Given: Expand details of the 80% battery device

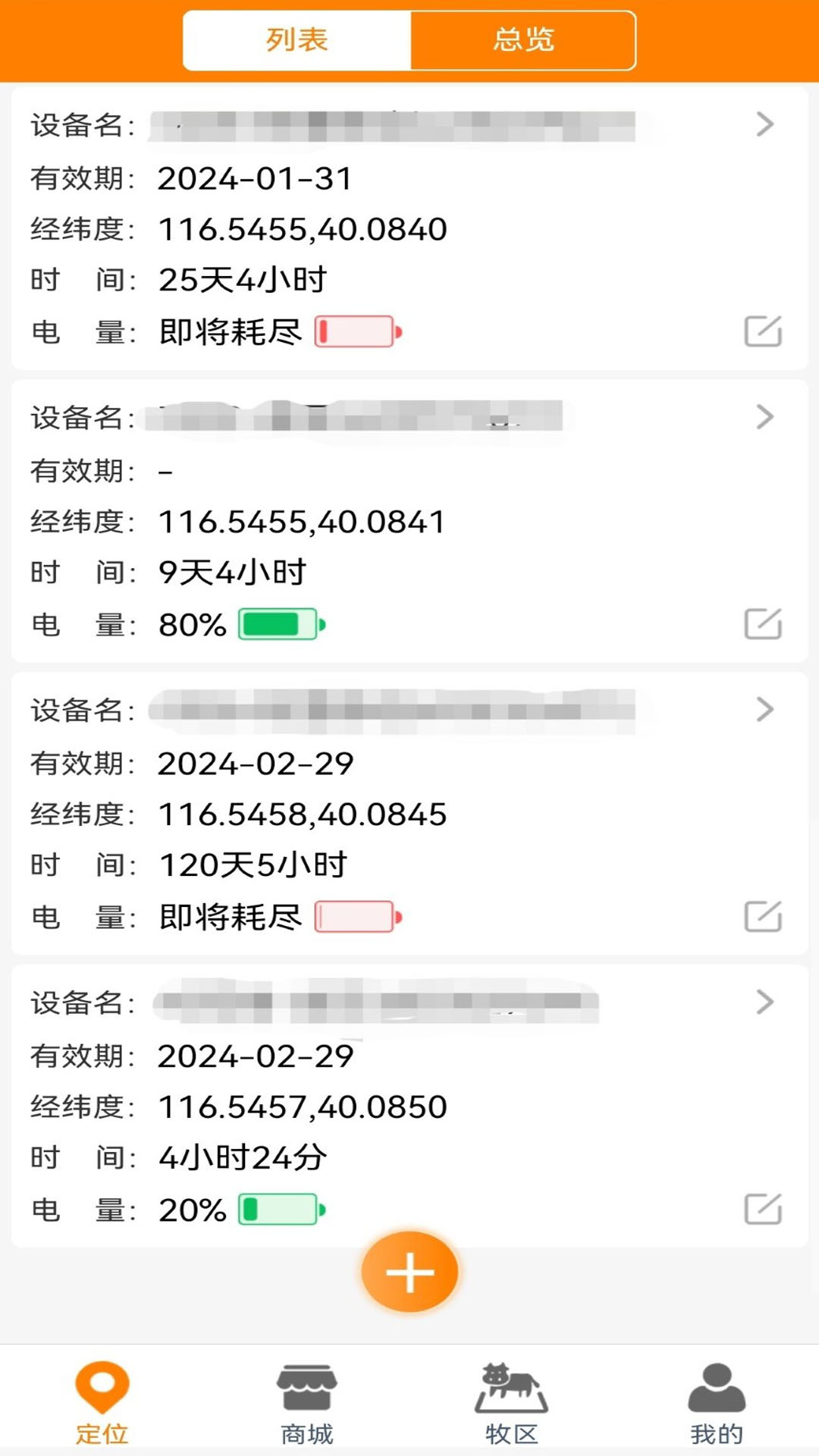Looking at the screenshot, I should (764, 418).
